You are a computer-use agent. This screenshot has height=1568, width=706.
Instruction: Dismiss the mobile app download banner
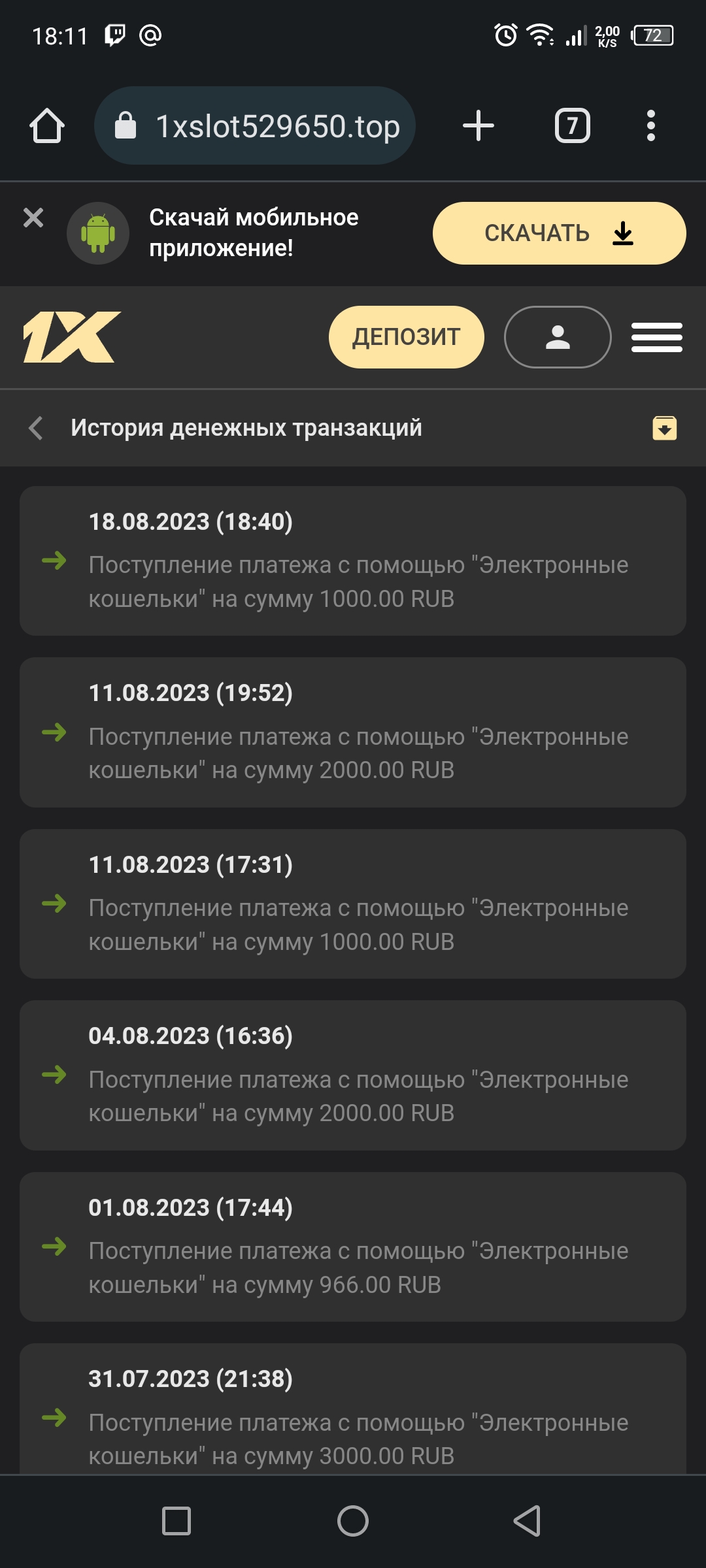(x=33, y=218)
